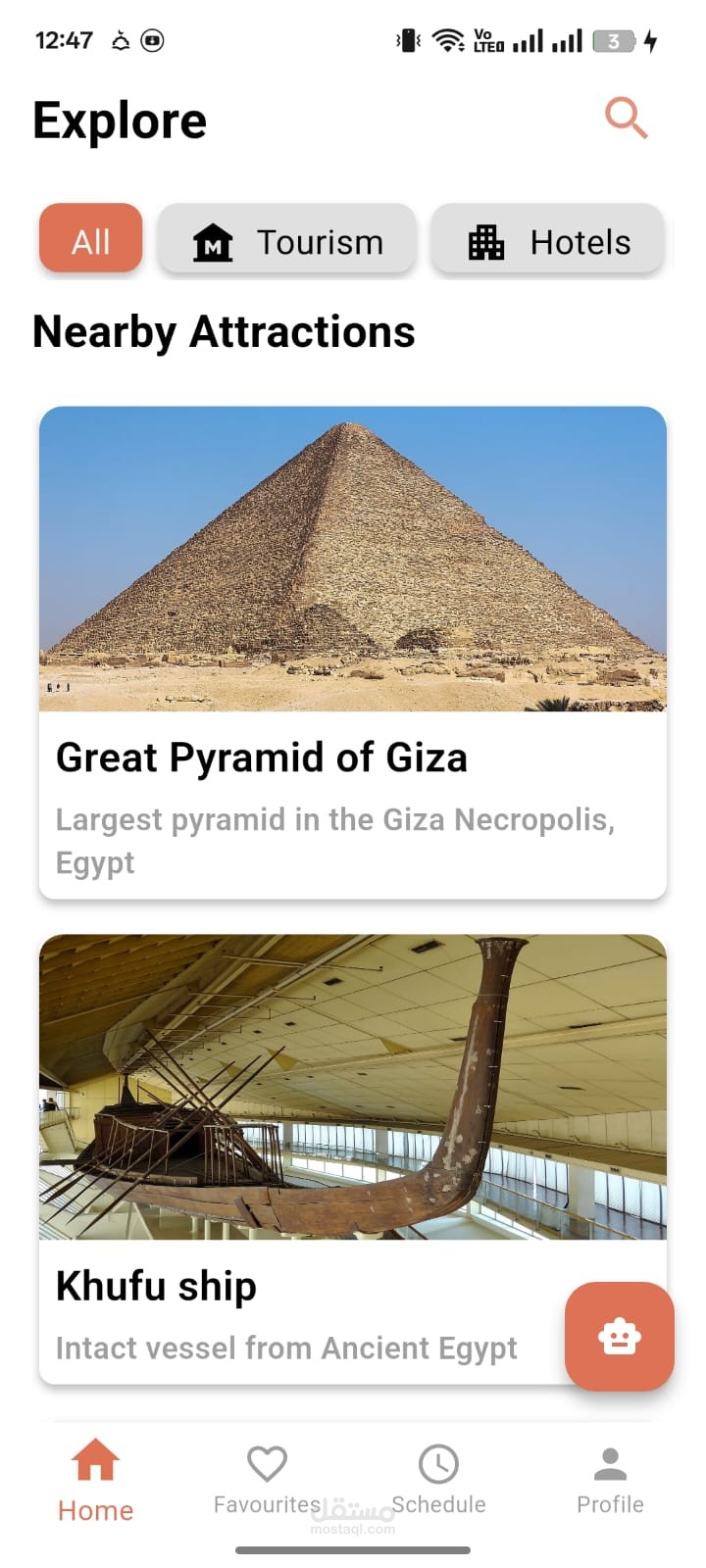The width and height of the screenshot is (706, 1568).
Task: Select the All filter chip
Action: pyautogui.click(x=90, y=238)
